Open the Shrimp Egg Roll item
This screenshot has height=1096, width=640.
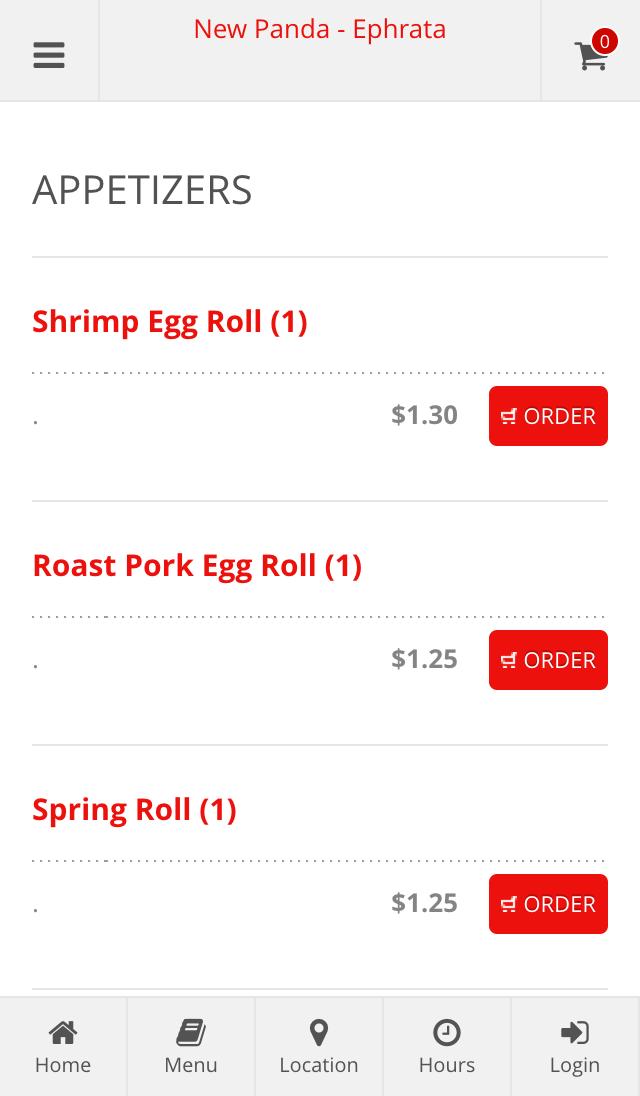[x=170, y=322]
